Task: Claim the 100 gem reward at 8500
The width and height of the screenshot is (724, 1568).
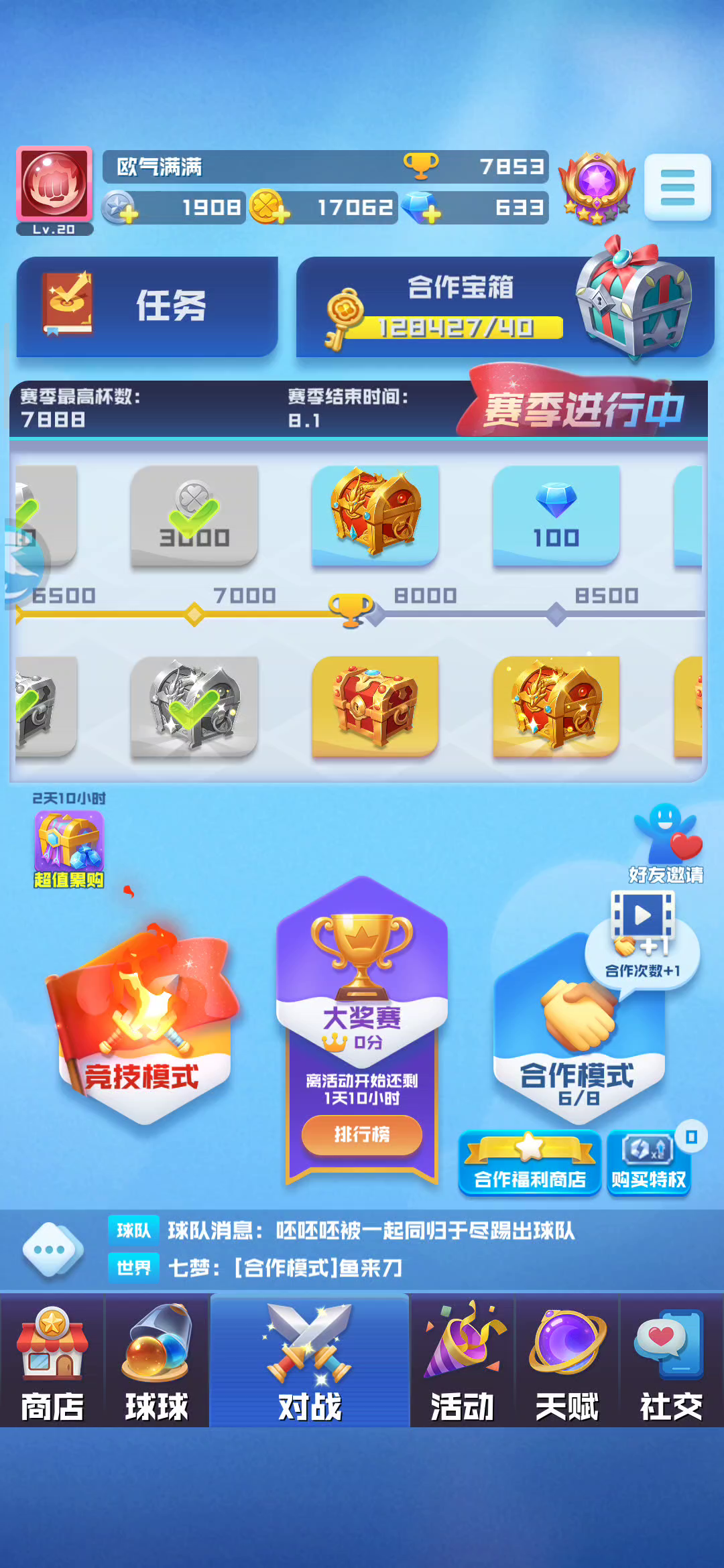Action: pos(556,516)
